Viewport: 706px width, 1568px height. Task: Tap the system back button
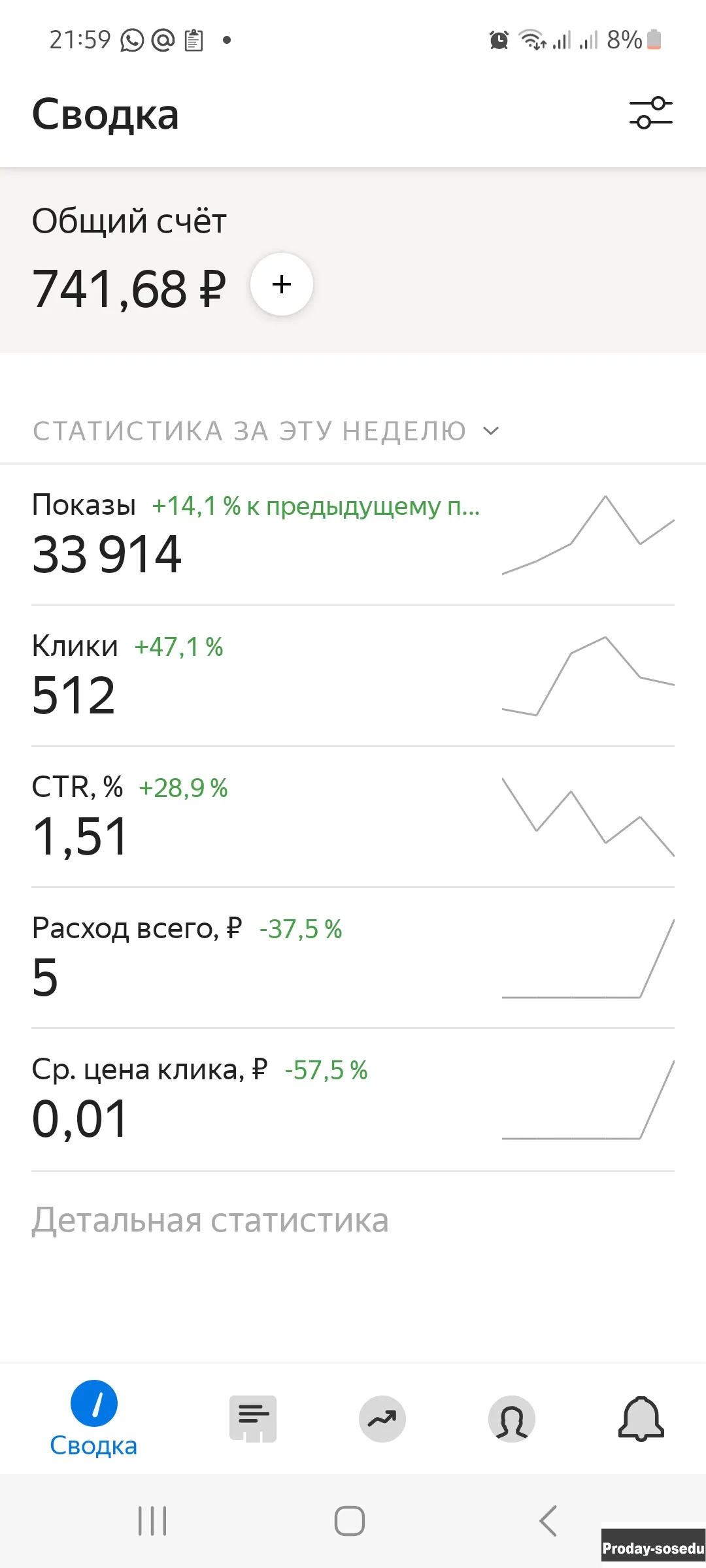point(548,1521)
